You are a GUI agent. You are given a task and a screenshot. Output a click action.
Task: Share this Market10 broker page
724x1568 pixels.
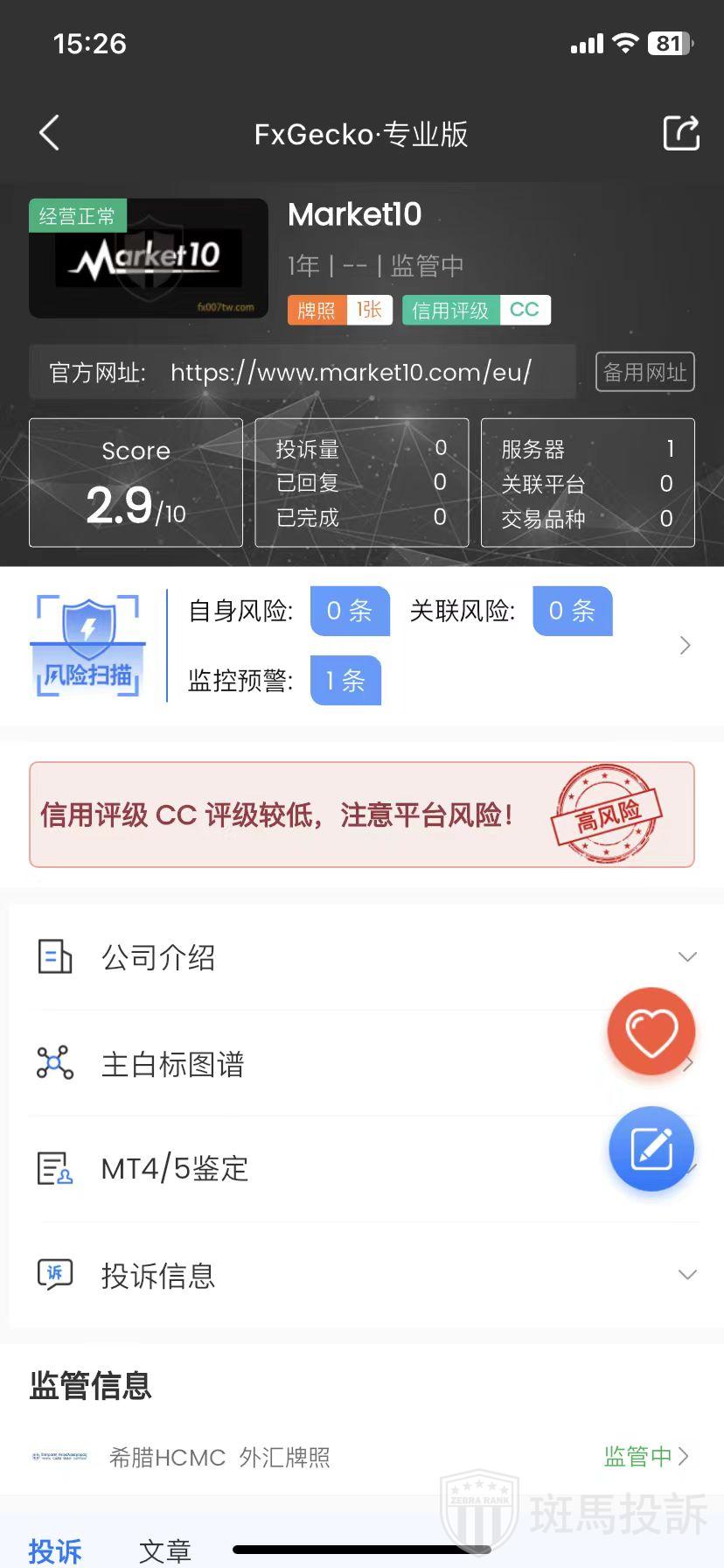(681, 133)
